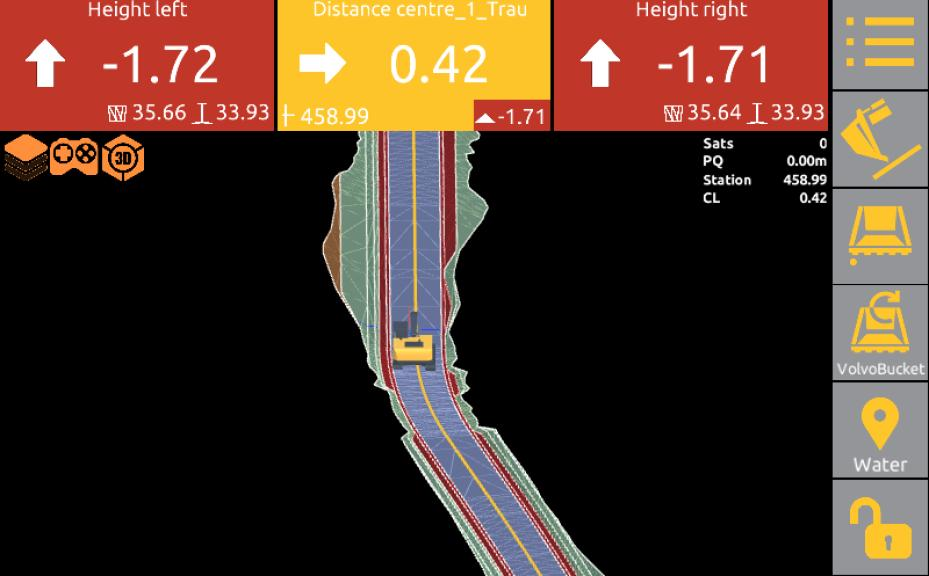
Task: Open the VolvoBucket selection
Action: click(x=880, y=332)
